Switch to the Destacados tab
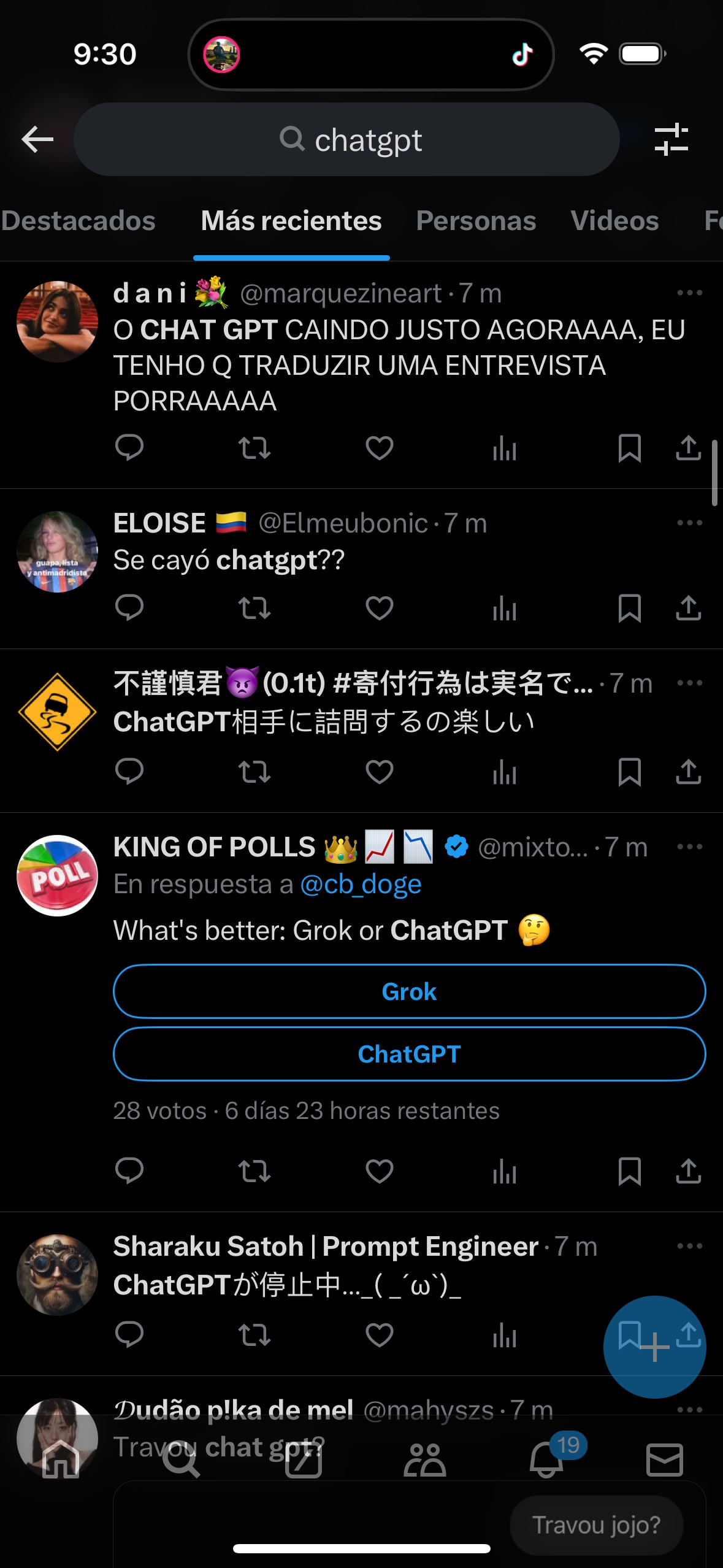Screen dimensions: 723x1568 tap(78, 221)
